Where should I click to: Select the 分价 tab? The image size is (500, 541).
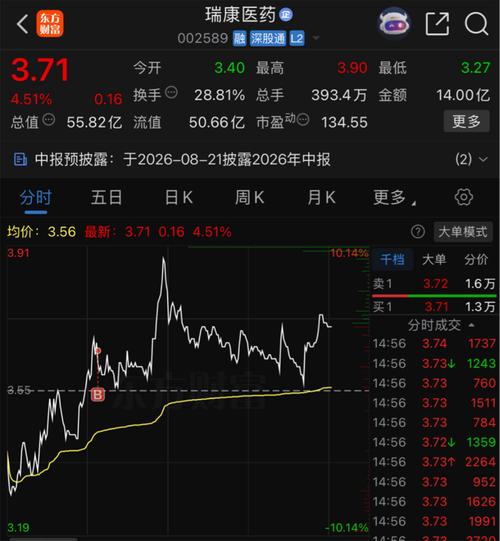(x=476, y=259)
